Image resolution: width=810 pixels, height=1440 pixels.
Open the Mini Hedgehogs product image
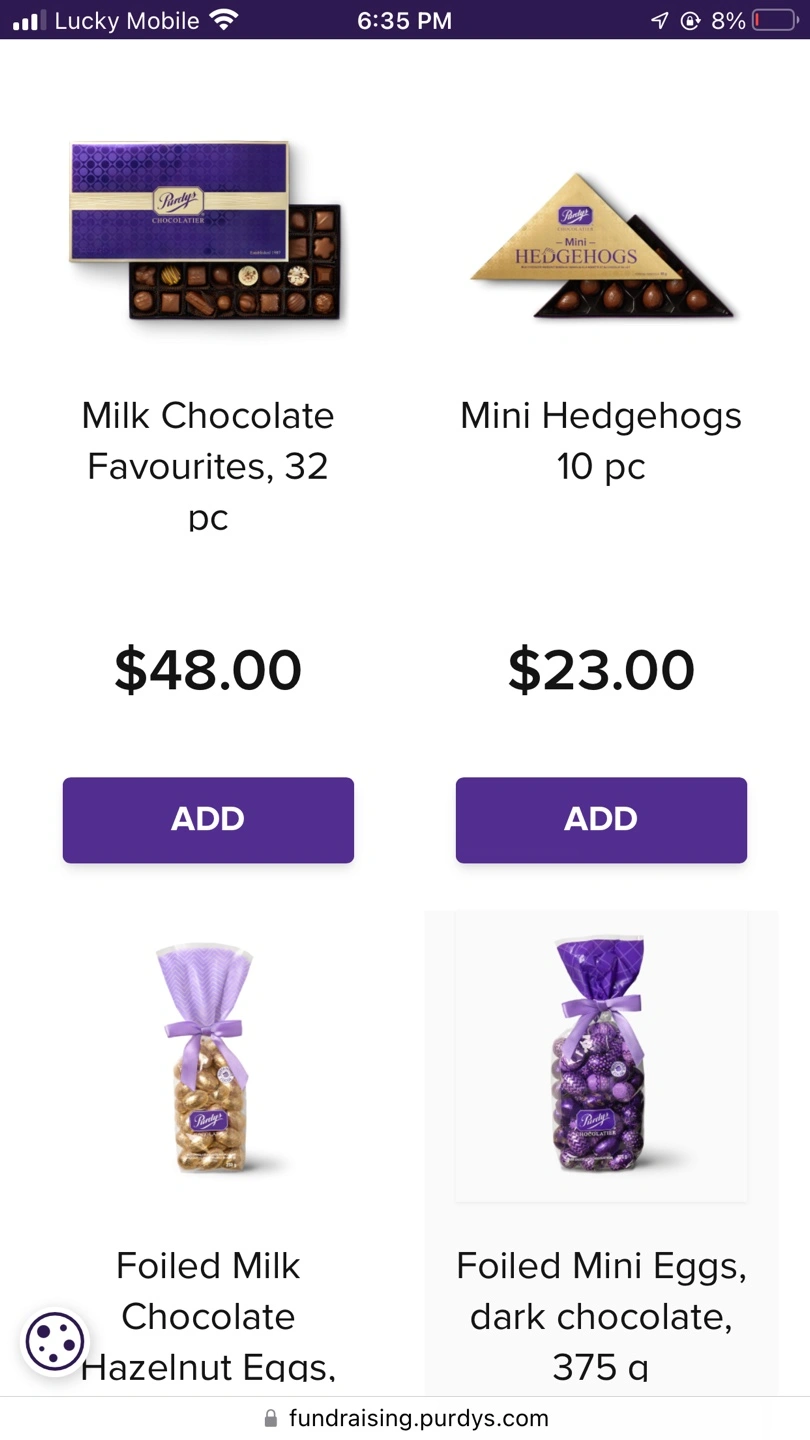tap(601, 244)
